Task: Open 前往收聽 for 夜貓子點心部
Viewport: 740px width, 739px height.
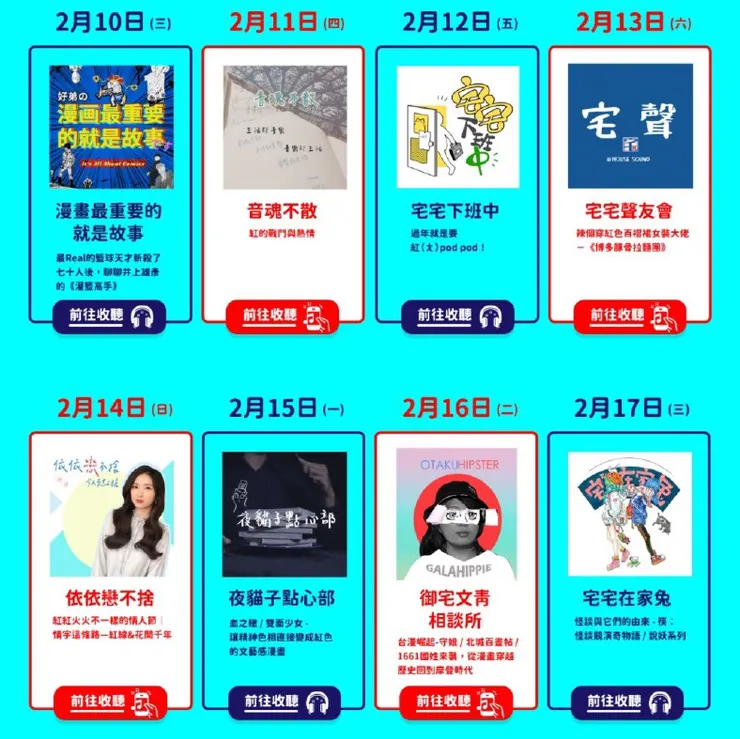Action: point(283,702)
